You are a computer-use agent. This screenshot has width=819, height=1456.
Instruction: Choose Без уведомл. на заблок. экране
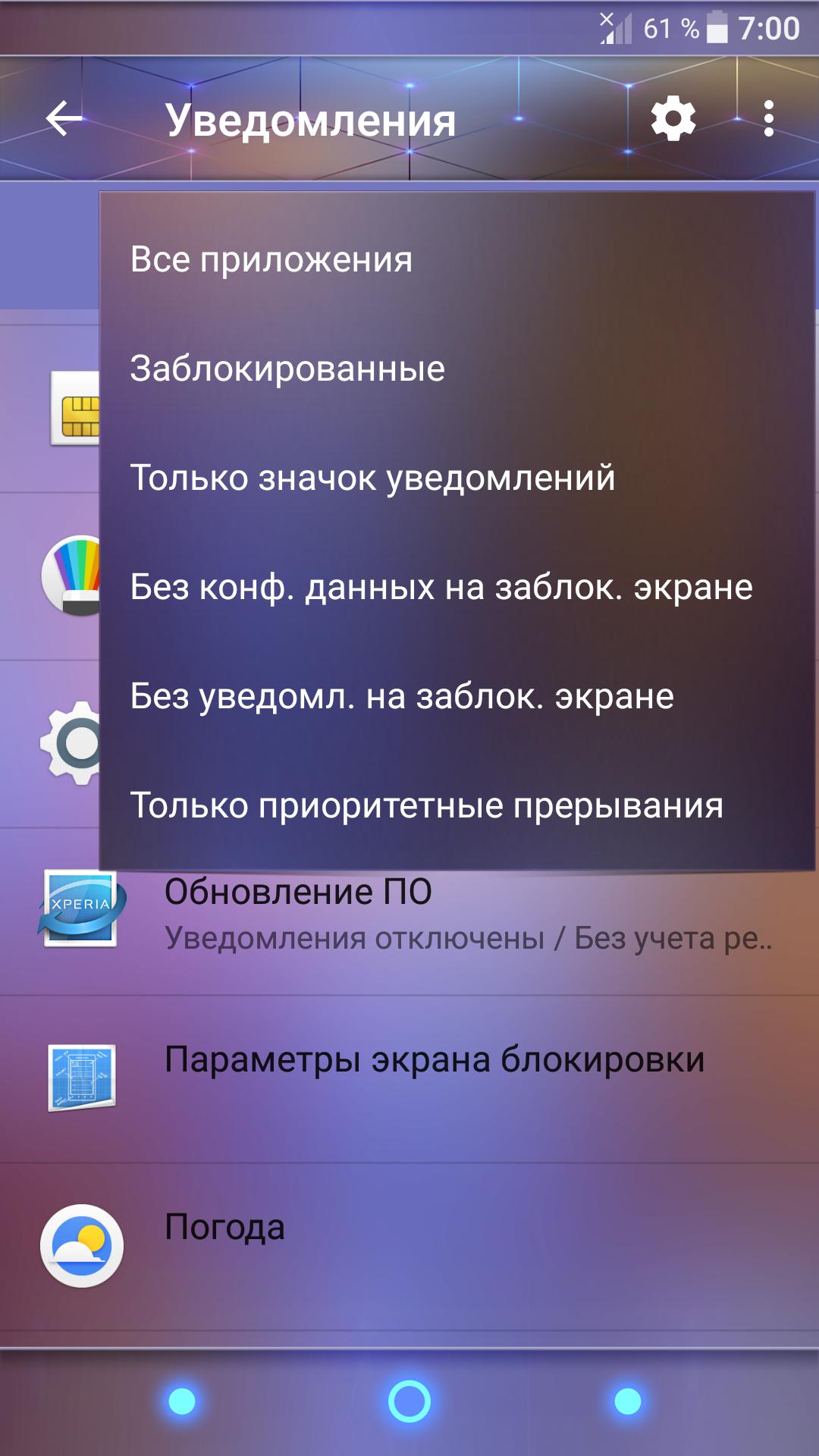402,696
